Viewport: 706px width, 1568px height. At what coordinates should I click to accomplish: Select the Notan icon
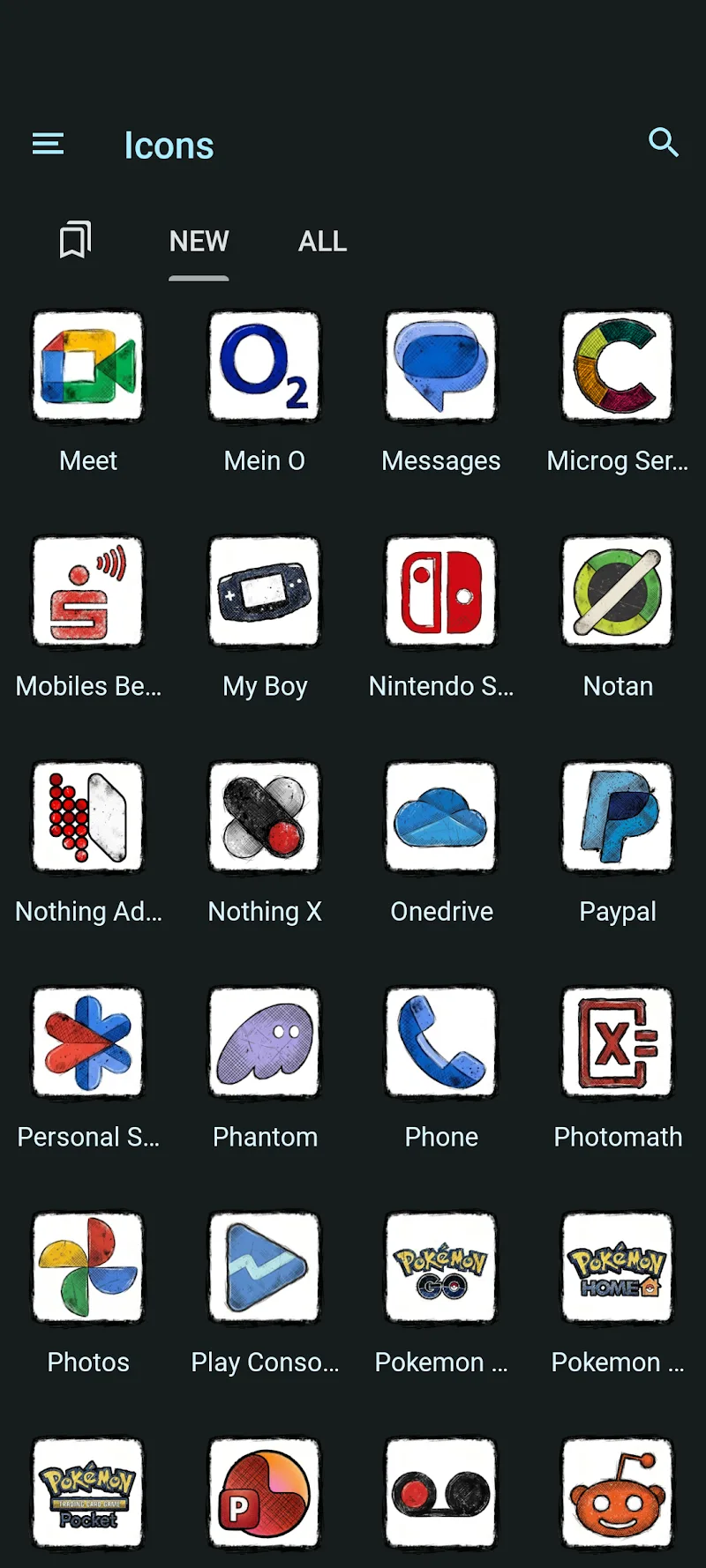(618, 592)
